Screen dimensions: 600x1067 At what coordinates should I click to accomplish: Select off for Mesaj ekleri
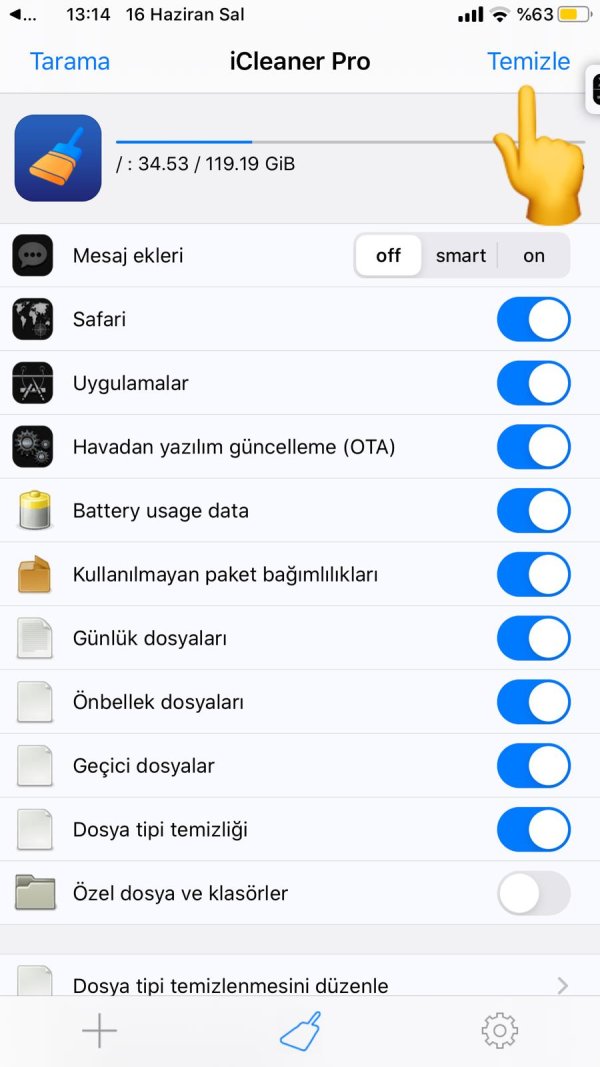pyautogui.click(x=388, y=255)
